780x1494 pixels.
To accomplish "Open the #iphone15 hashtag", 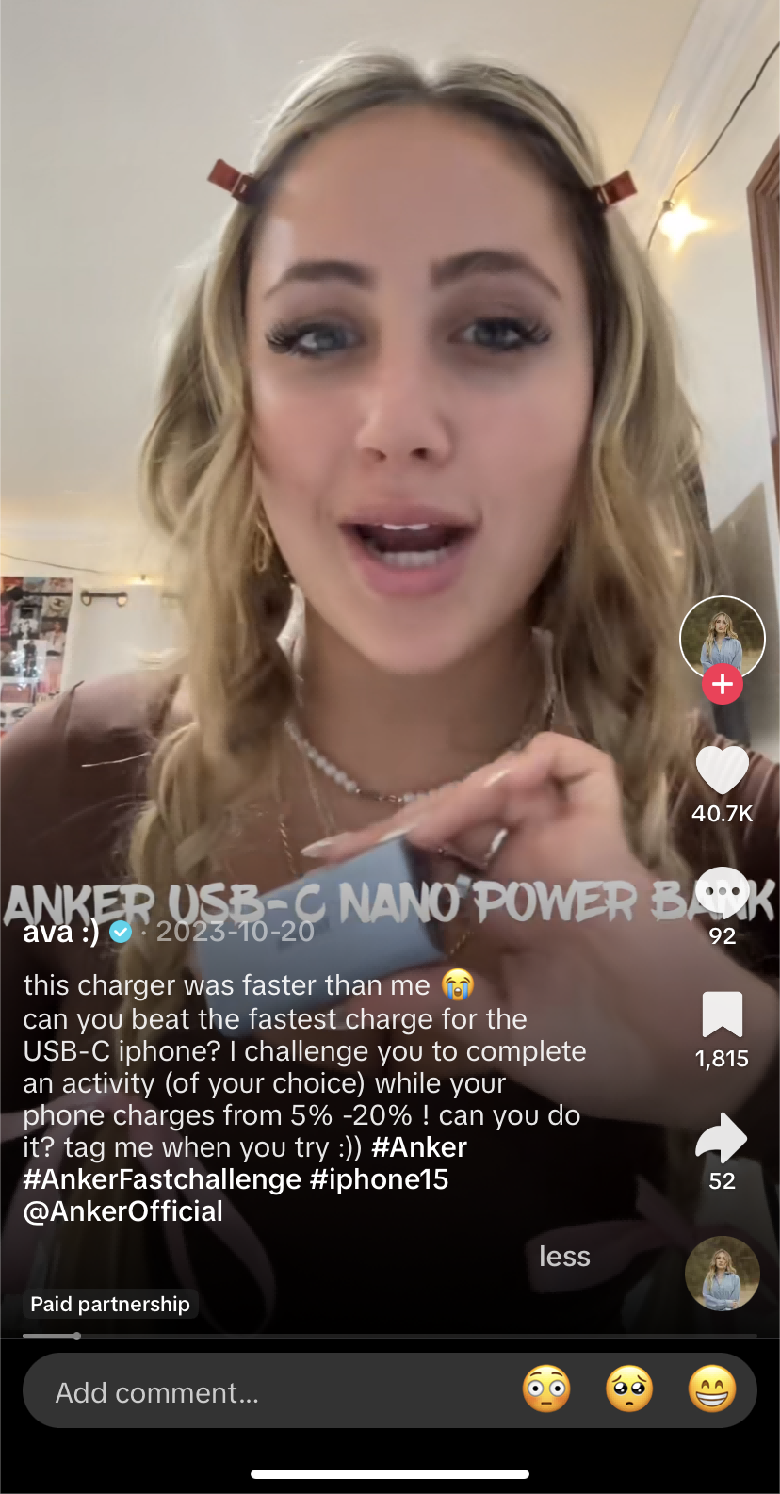I will click(379, 1180).
